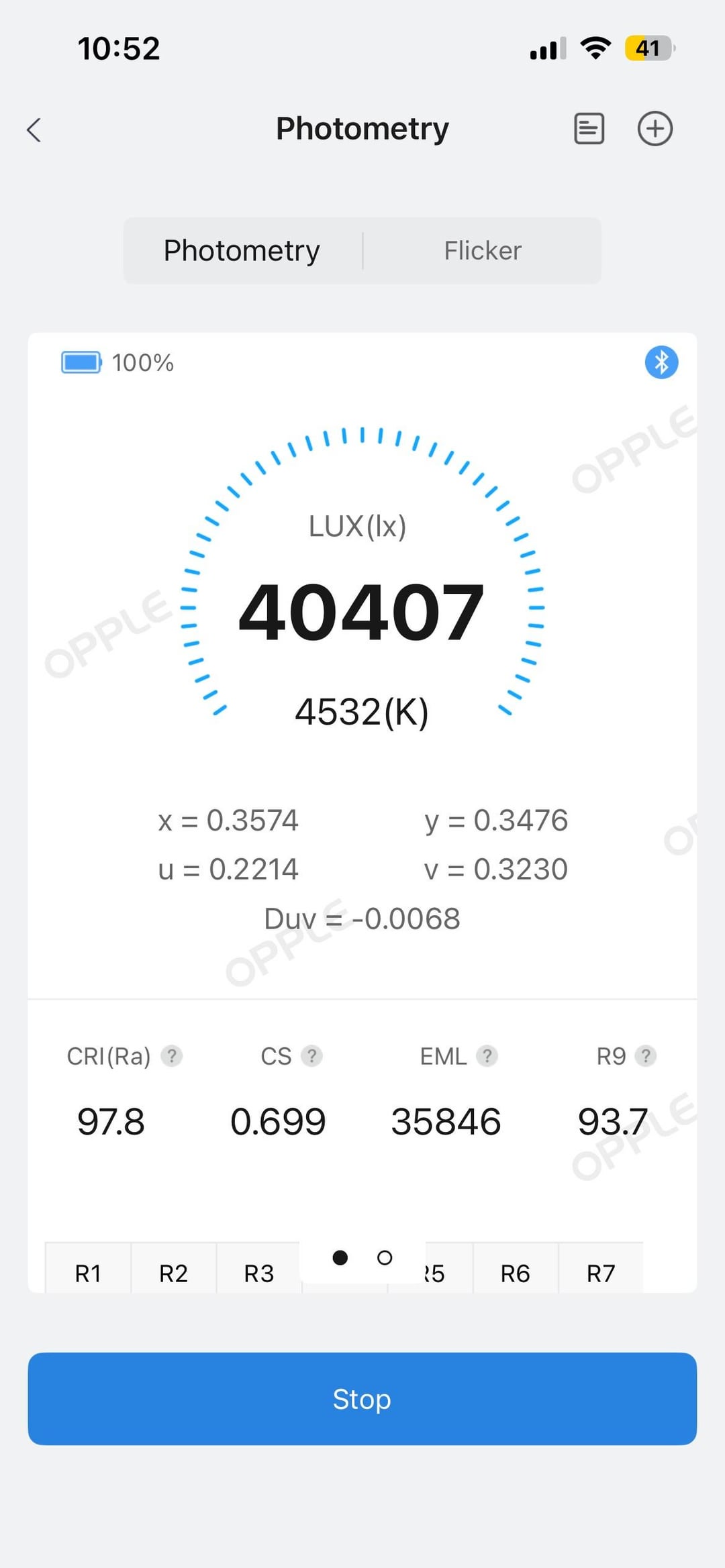Show help for CRI(Ra)
The image size is (725, 1568).
click(172, 1056)
